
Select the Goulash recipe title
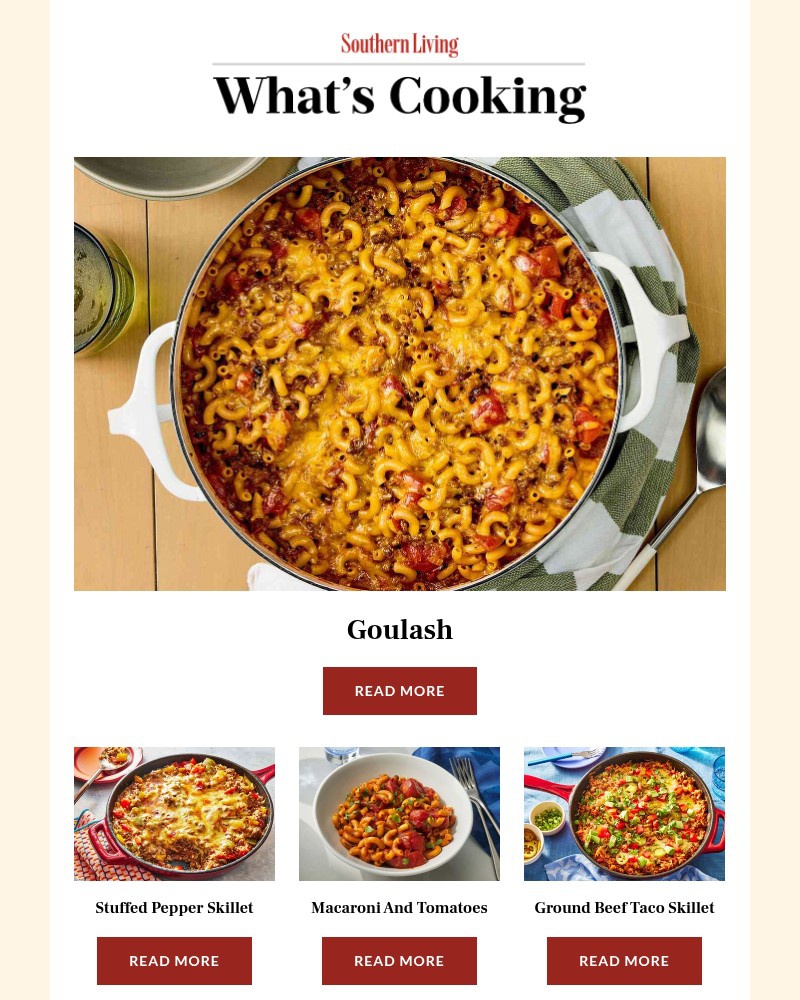click(400, 629)
